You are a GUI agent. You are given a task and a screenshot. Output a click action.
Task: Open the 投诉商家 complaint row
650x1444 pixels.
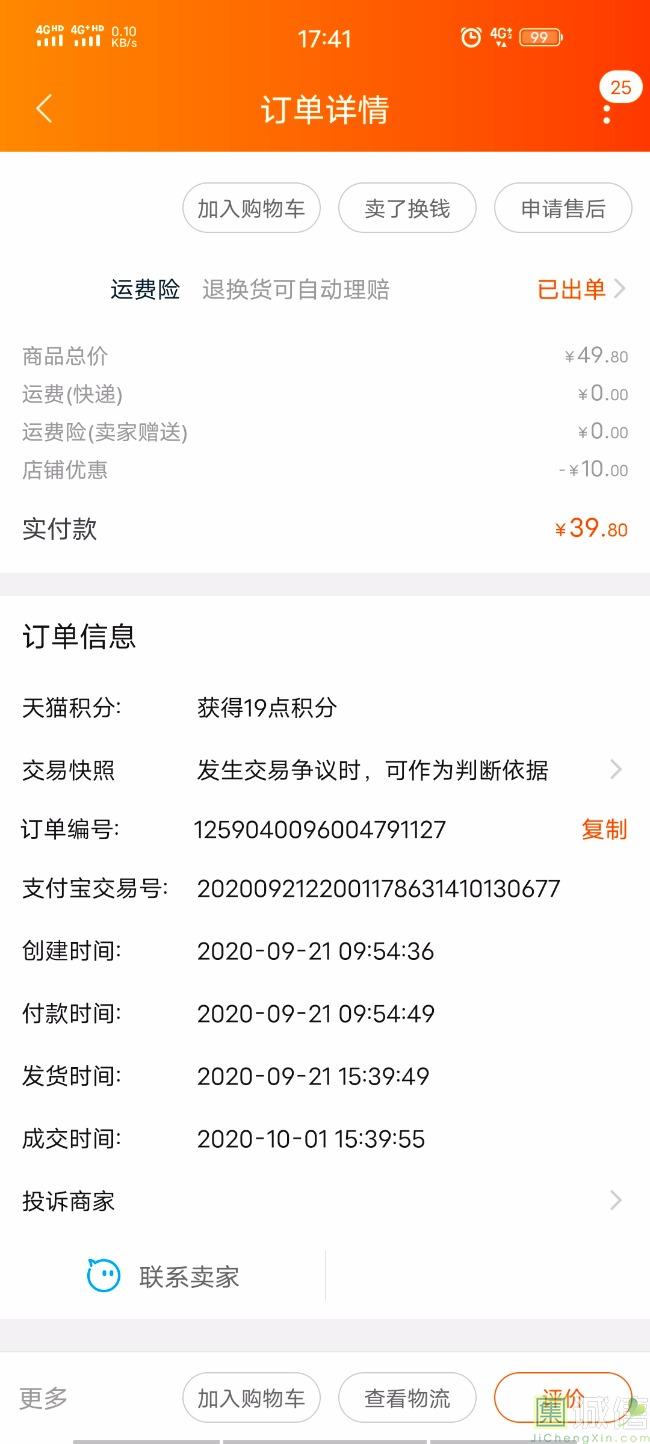point(324,1201)
